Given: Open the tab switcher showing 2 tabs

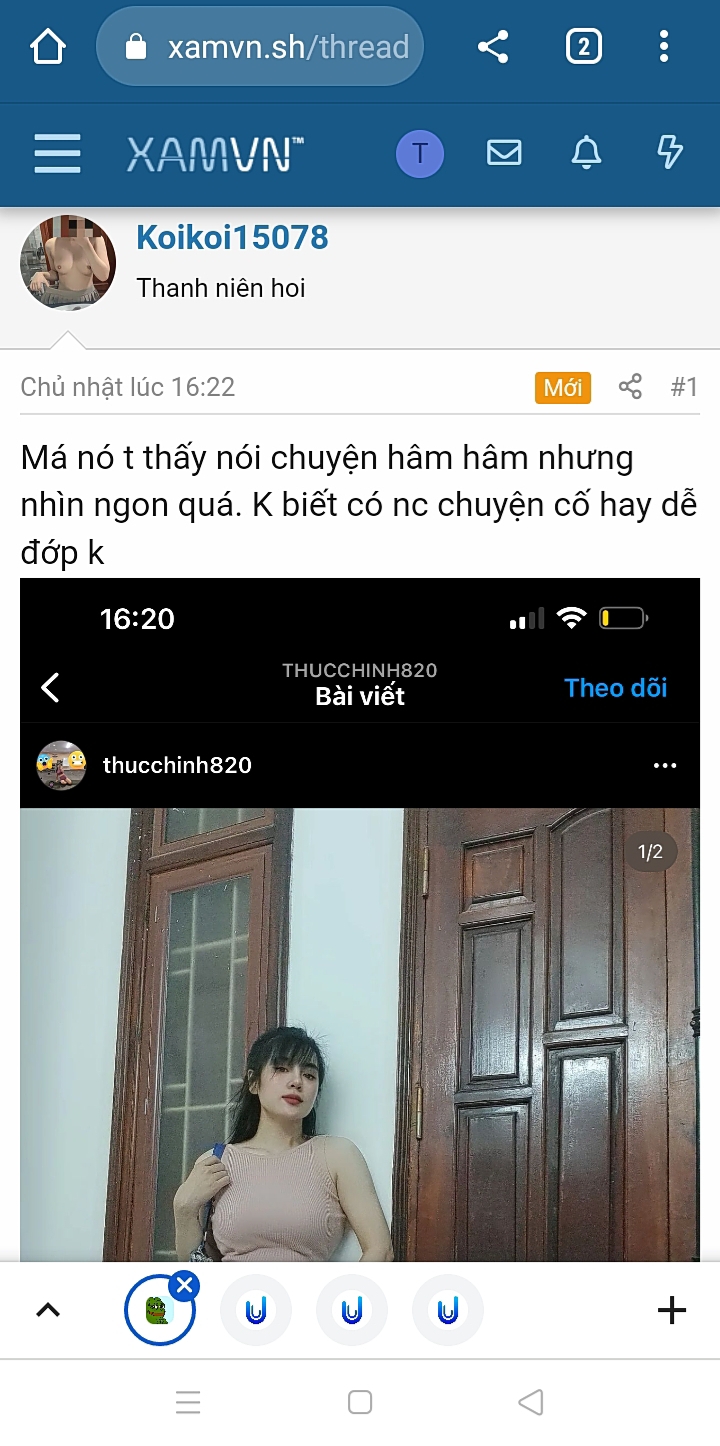Looking at the screenshot, I should point(584,47).
